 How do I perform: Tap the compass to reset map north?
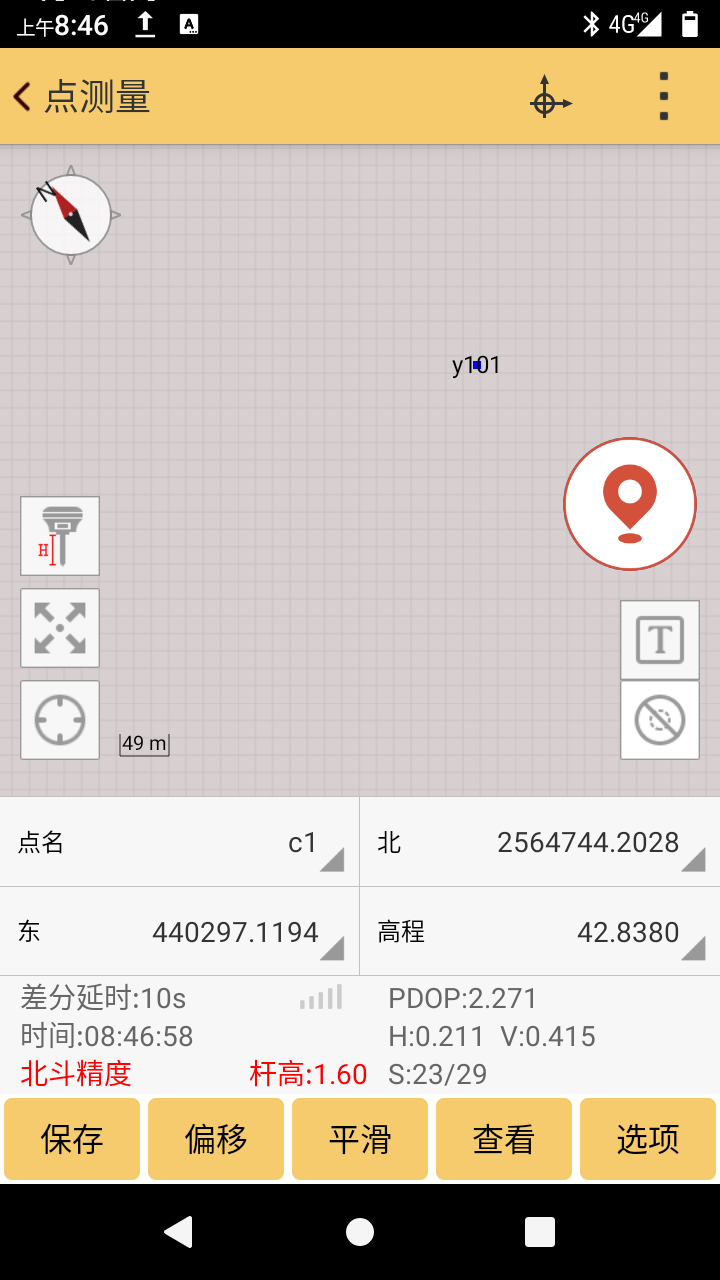[70, 214]
